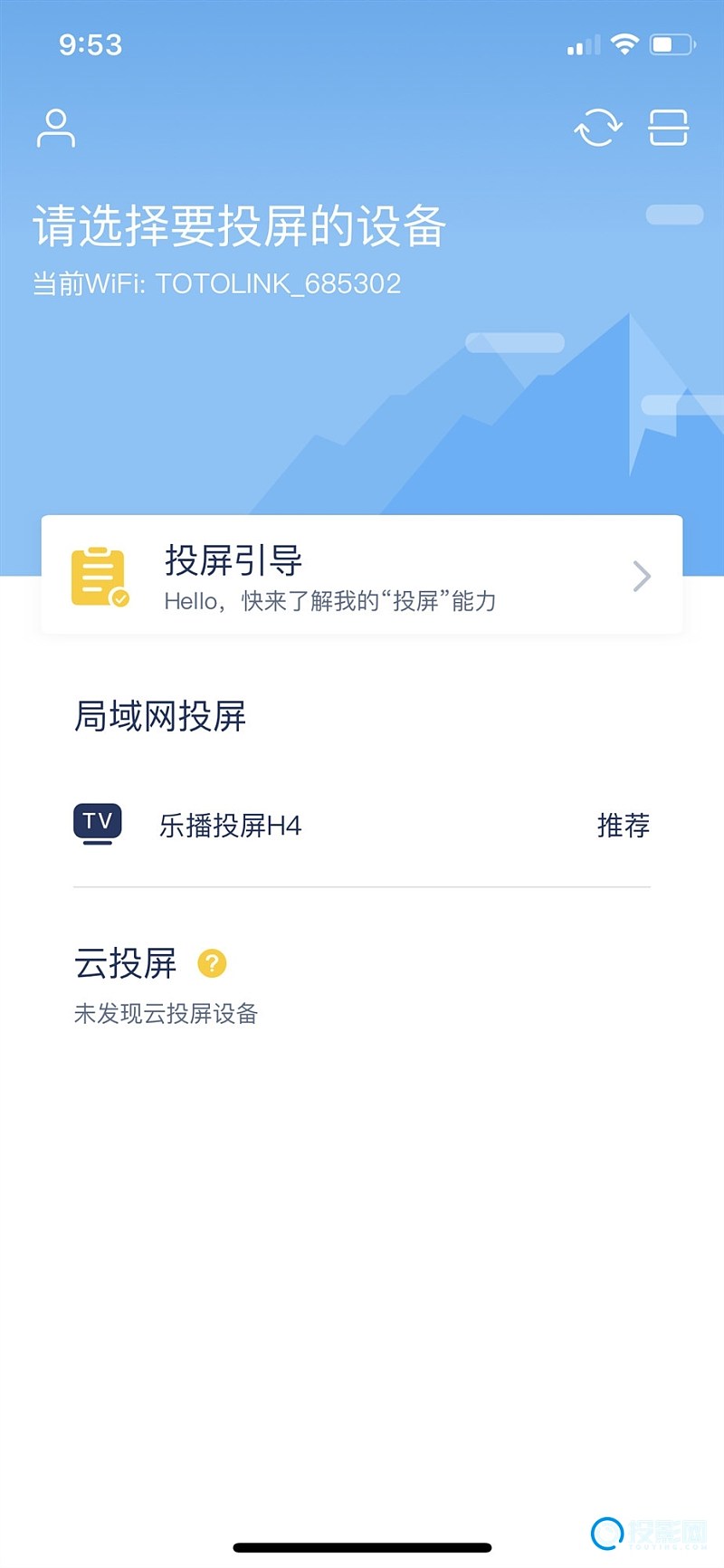The height and width of the screenshot is (1568, 724).
Task: Open the QR scan icon
Action: 669,128
